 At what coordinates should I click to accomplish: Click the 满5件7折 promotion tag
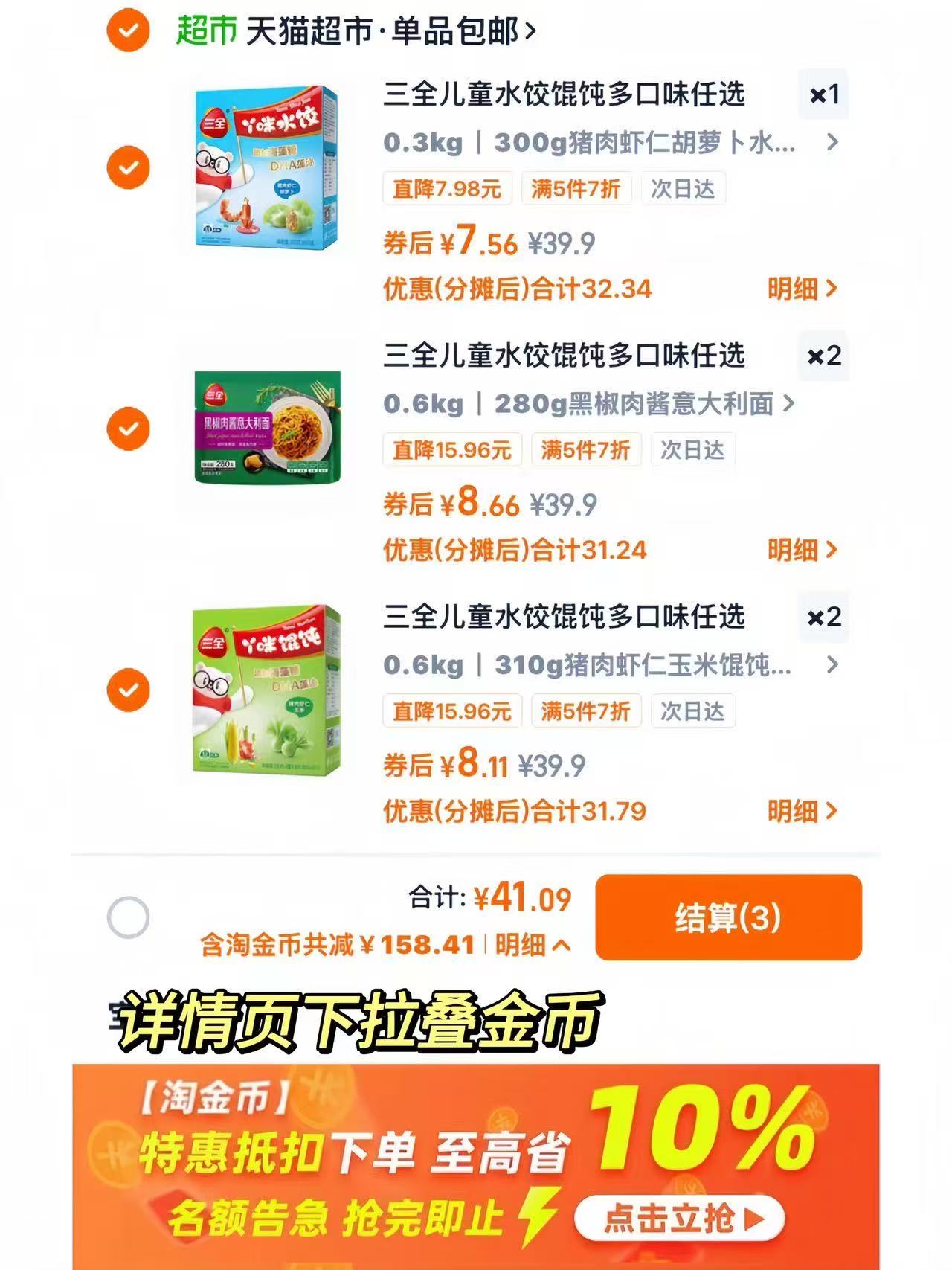pyautogui.click(x=577, y=189)
